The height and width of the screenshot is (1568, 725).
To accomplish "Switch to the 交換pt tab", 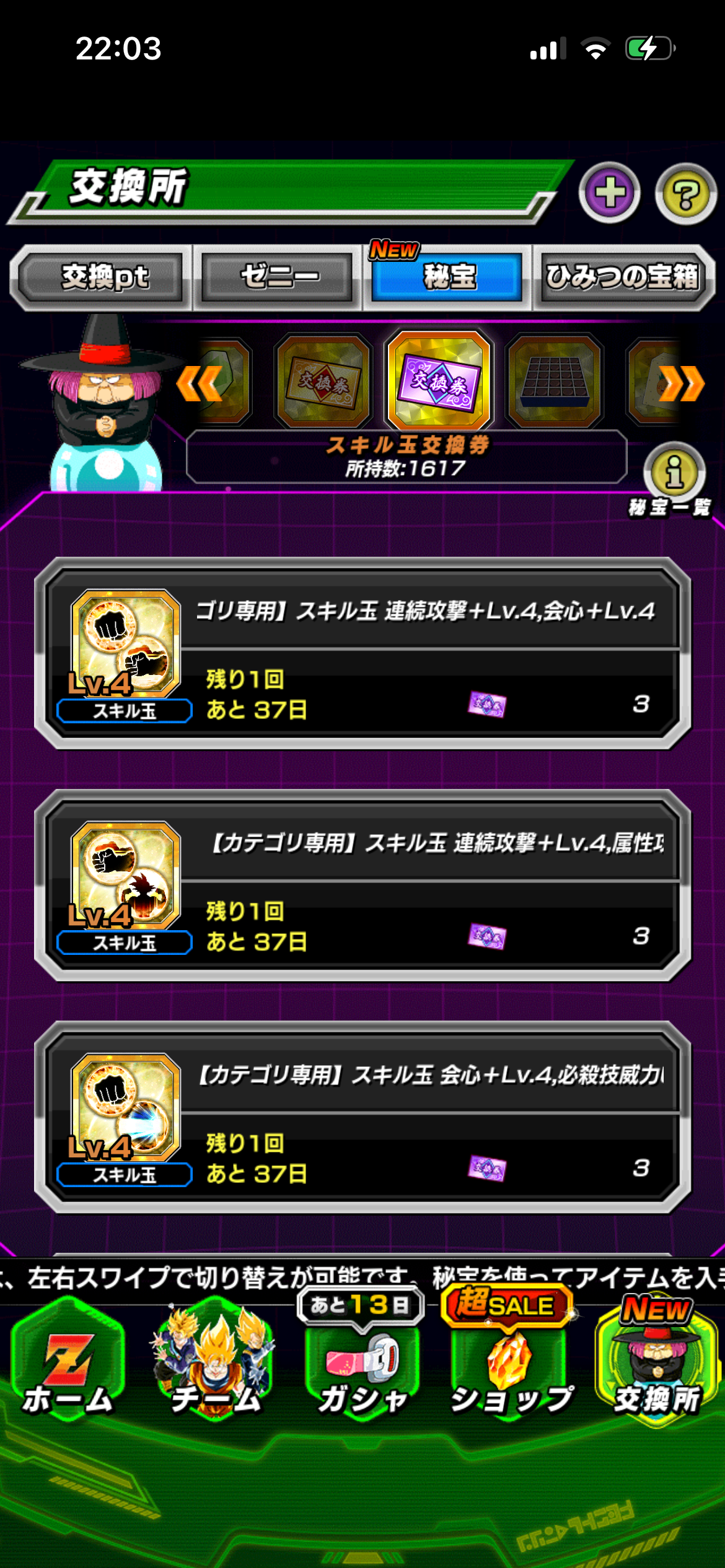I will pos(104,278).
